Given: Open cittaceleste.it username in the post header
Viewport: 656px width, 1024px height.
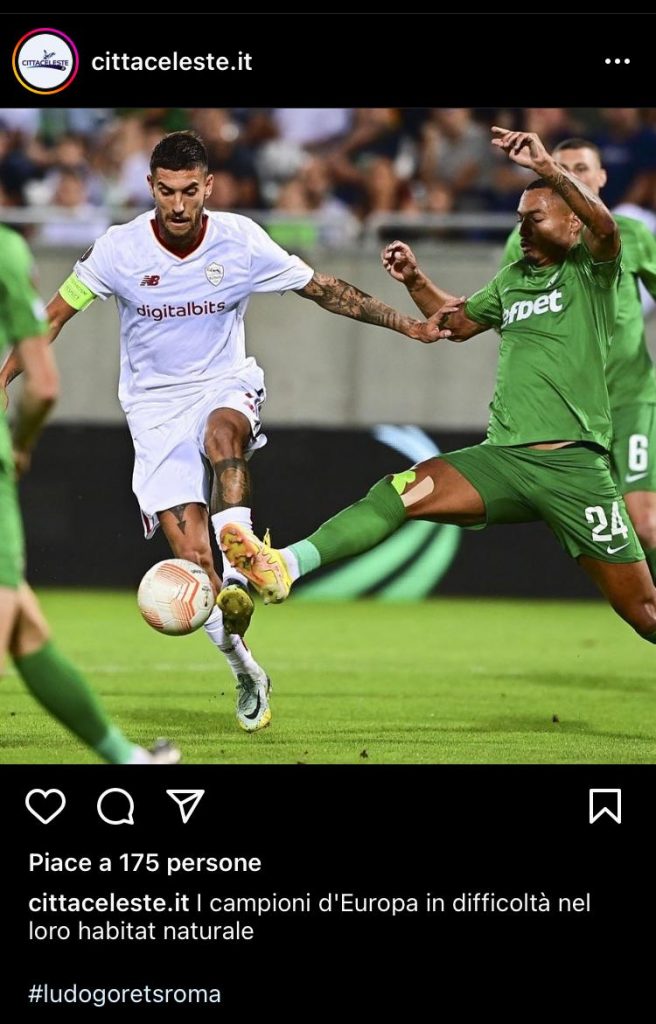Looking at the screenshot, I should pyautogui.click(x=171, y=62).
